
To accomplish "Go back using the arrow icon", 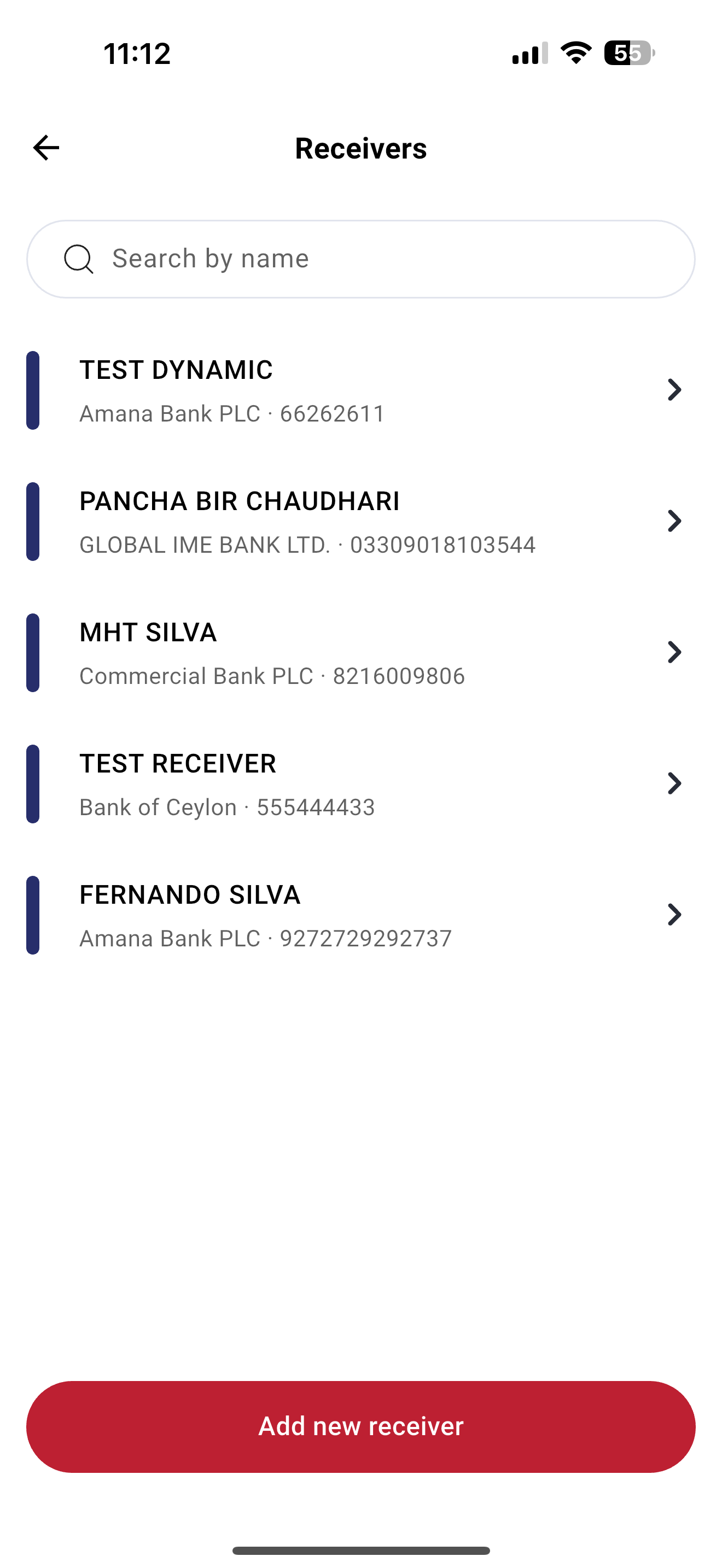I will [x=46, y=148].
